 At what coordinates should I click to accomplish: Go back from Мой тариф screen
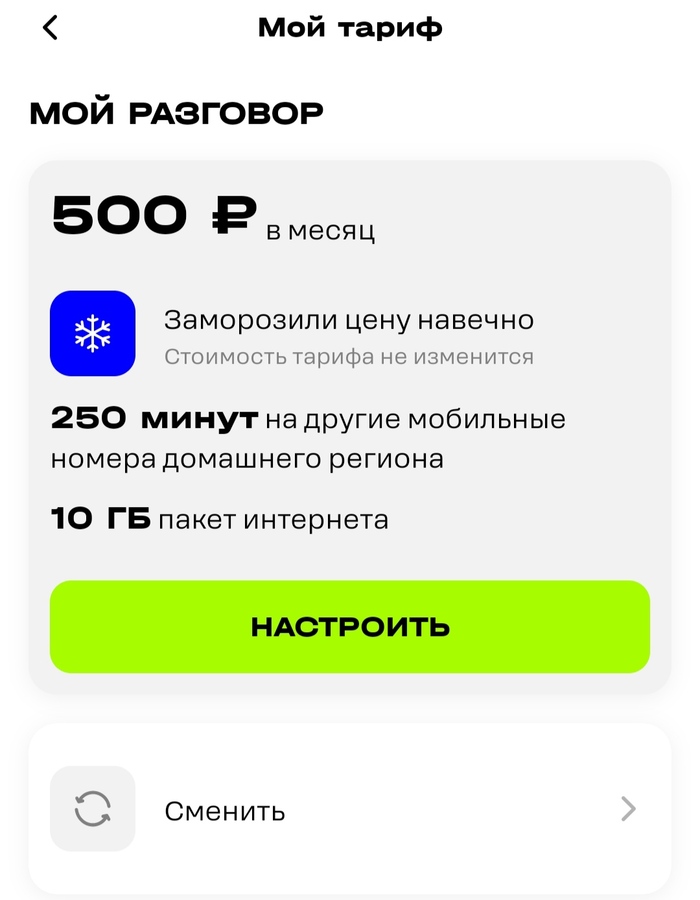(51, 28)
